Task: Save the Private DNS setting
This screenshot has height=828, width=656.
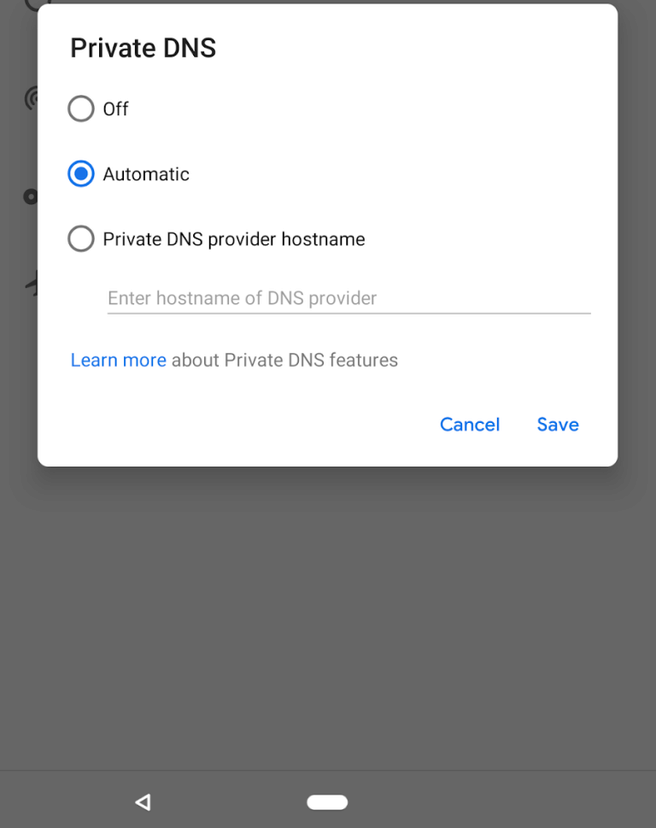Action: [x=557, y=424]
